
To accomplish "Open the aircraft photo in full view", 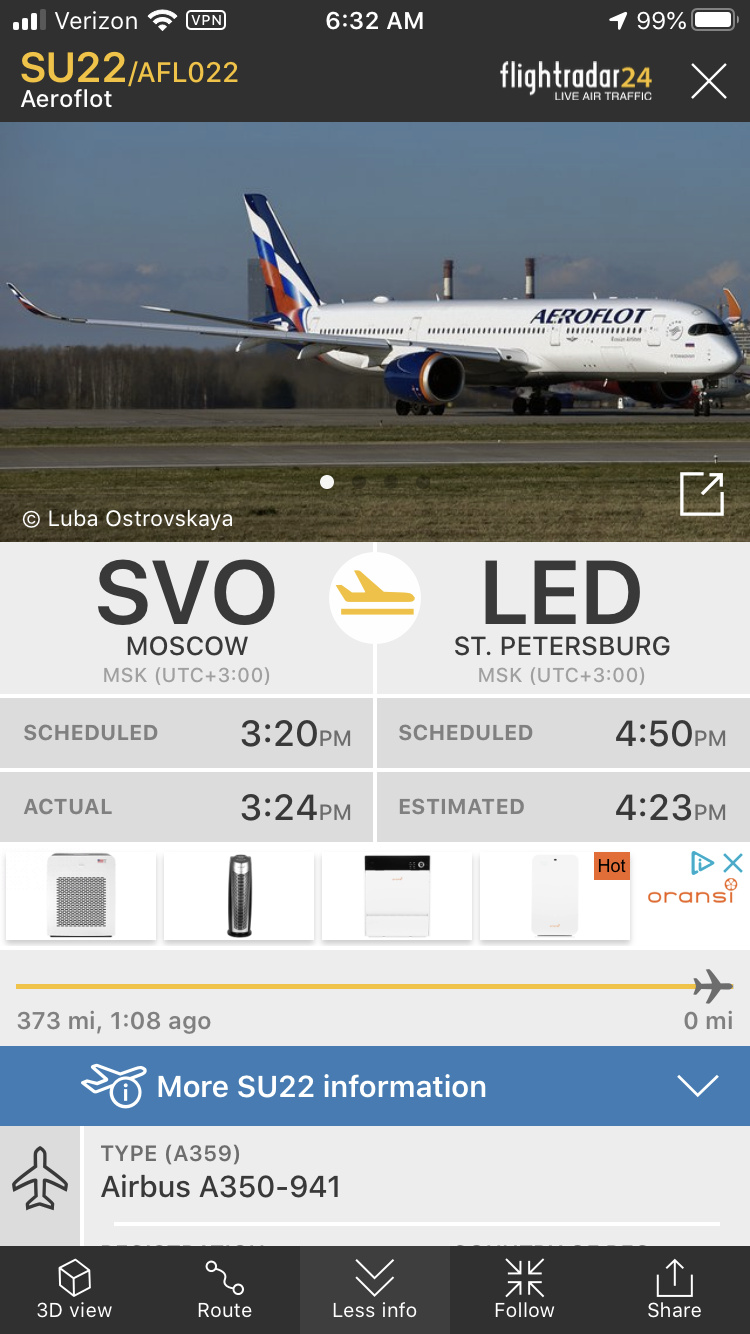I will (x=701, y=494).
